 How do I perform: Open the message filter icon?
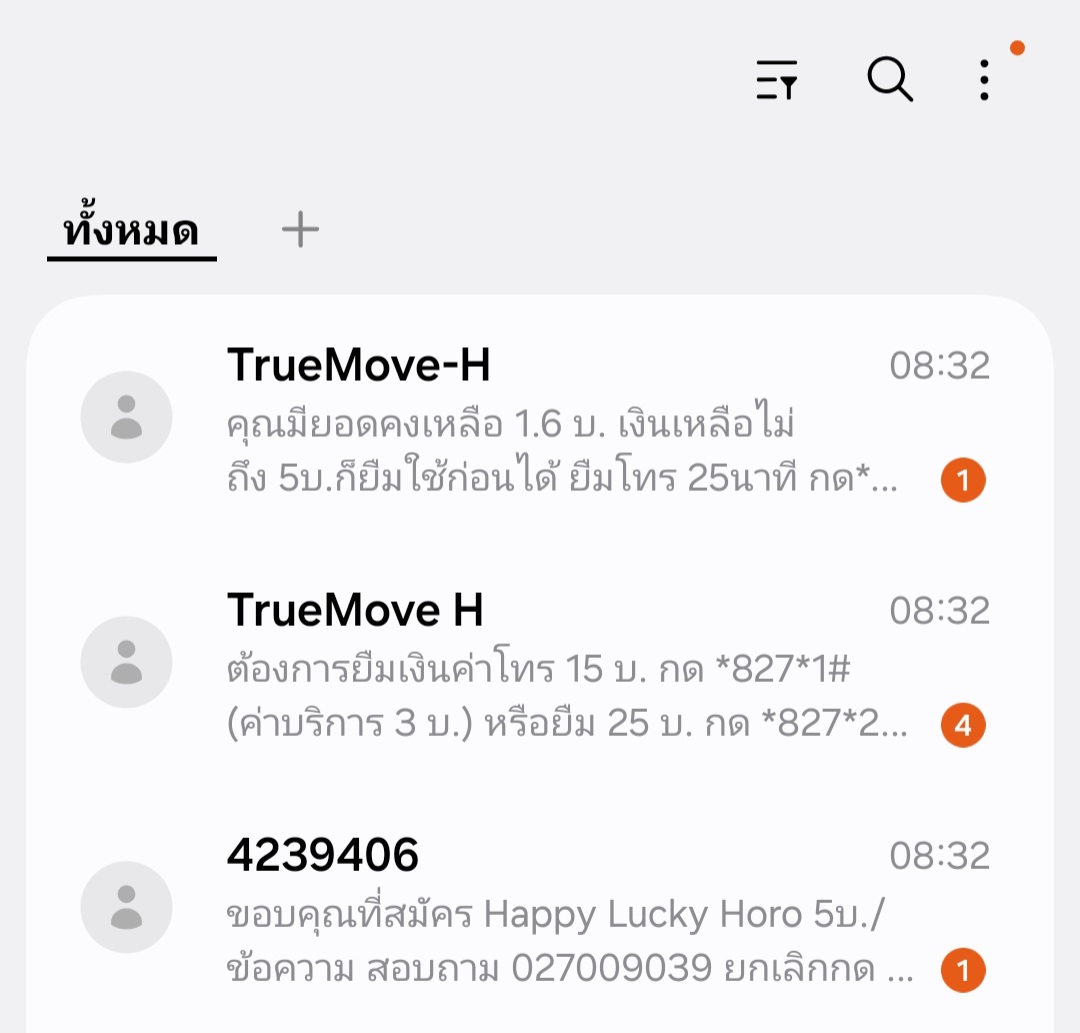[777, 79]
